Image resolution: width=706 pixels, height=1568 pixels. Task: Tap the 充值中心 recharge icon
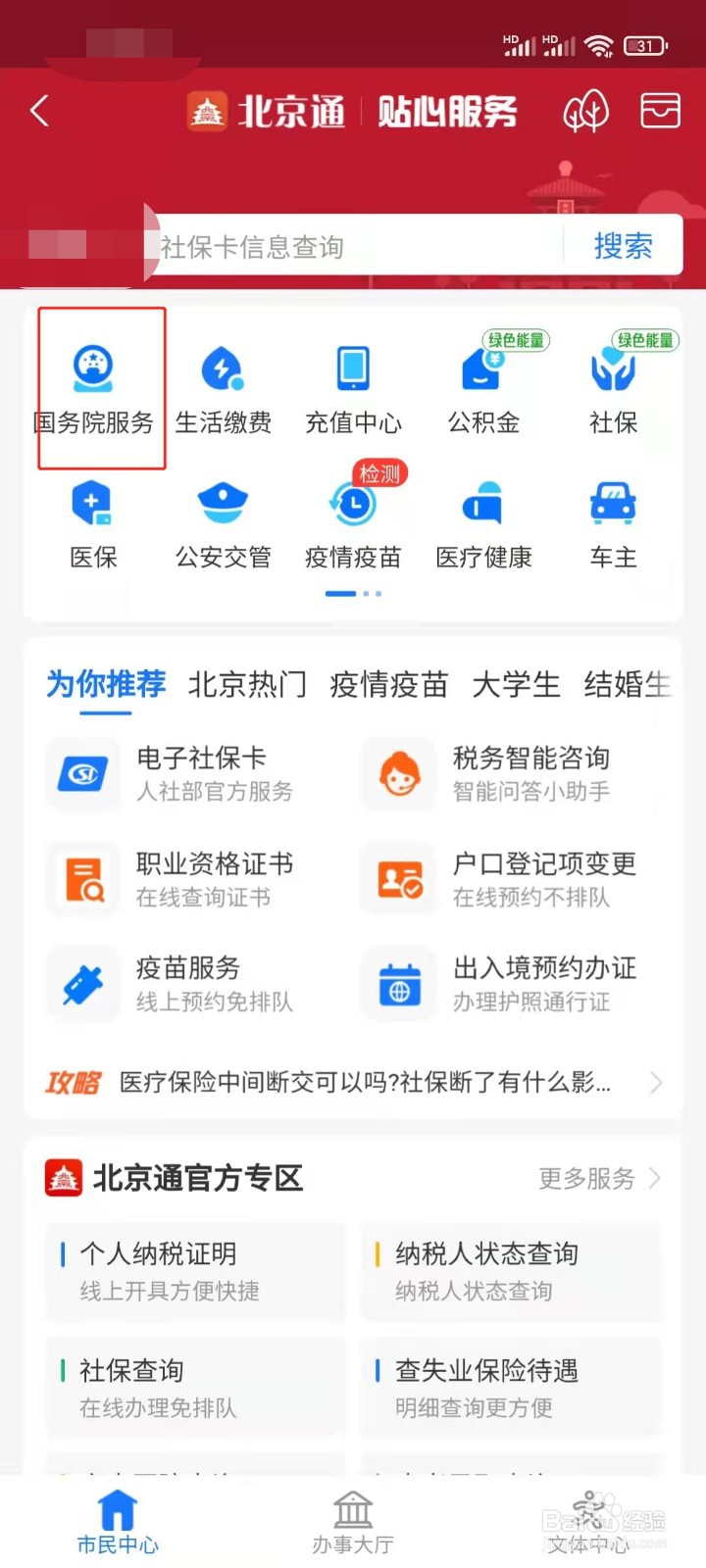pyautogui.click(x=353, y=382)
